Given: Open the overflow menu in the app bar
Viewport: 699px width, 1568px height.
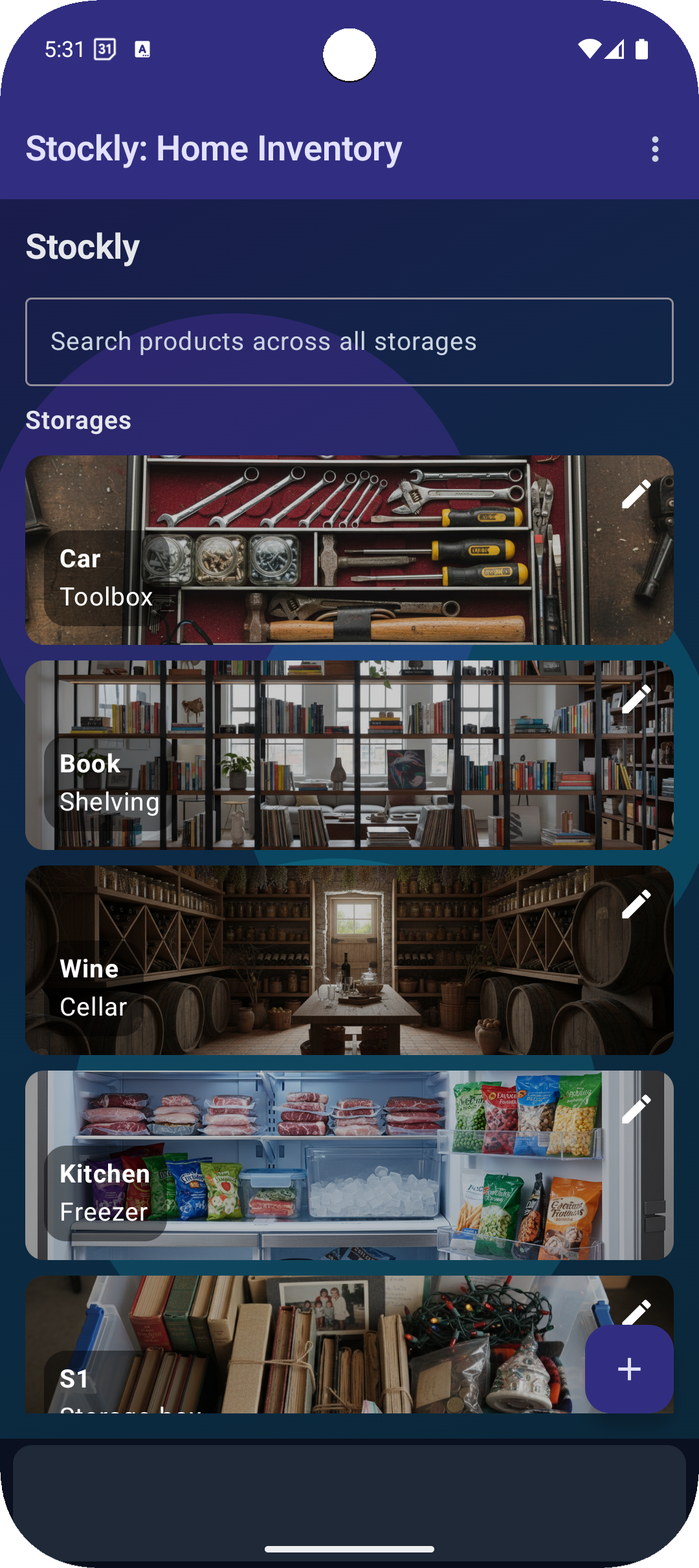Looking at the screenshot, I should click(655, 149).
